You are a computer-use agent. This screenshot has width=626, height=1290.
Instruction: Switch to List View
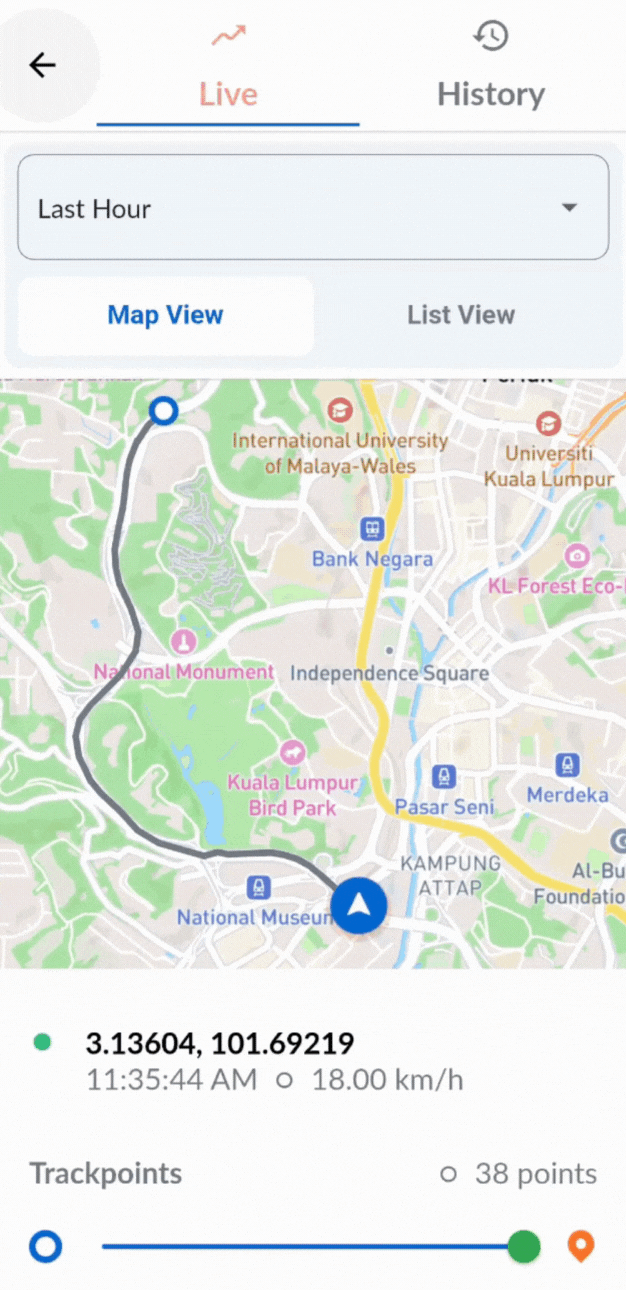click(x=460, y=315)
